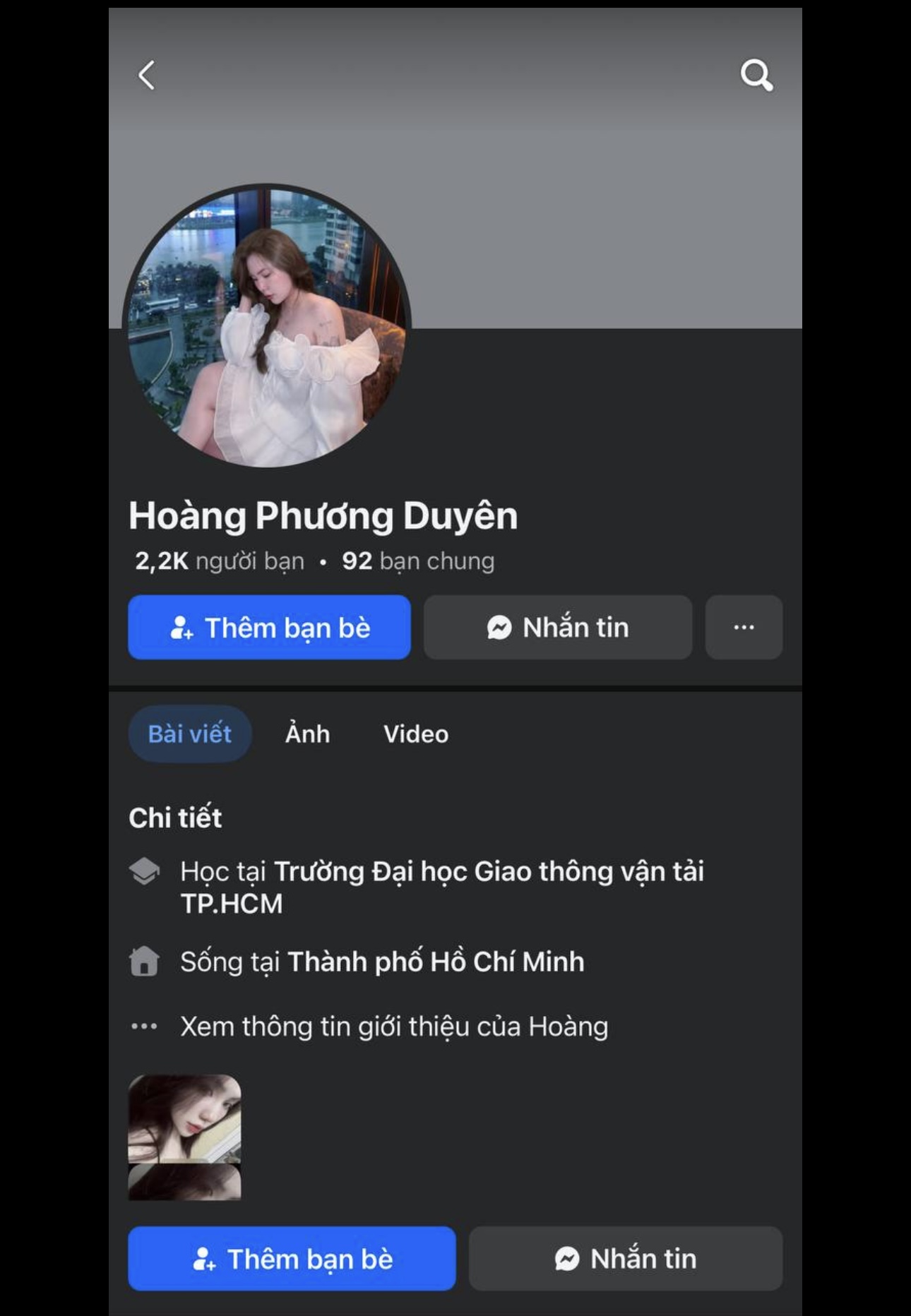Tap Thêm bạn bè under friend count

pyautogui.click(x=269, y=628)
